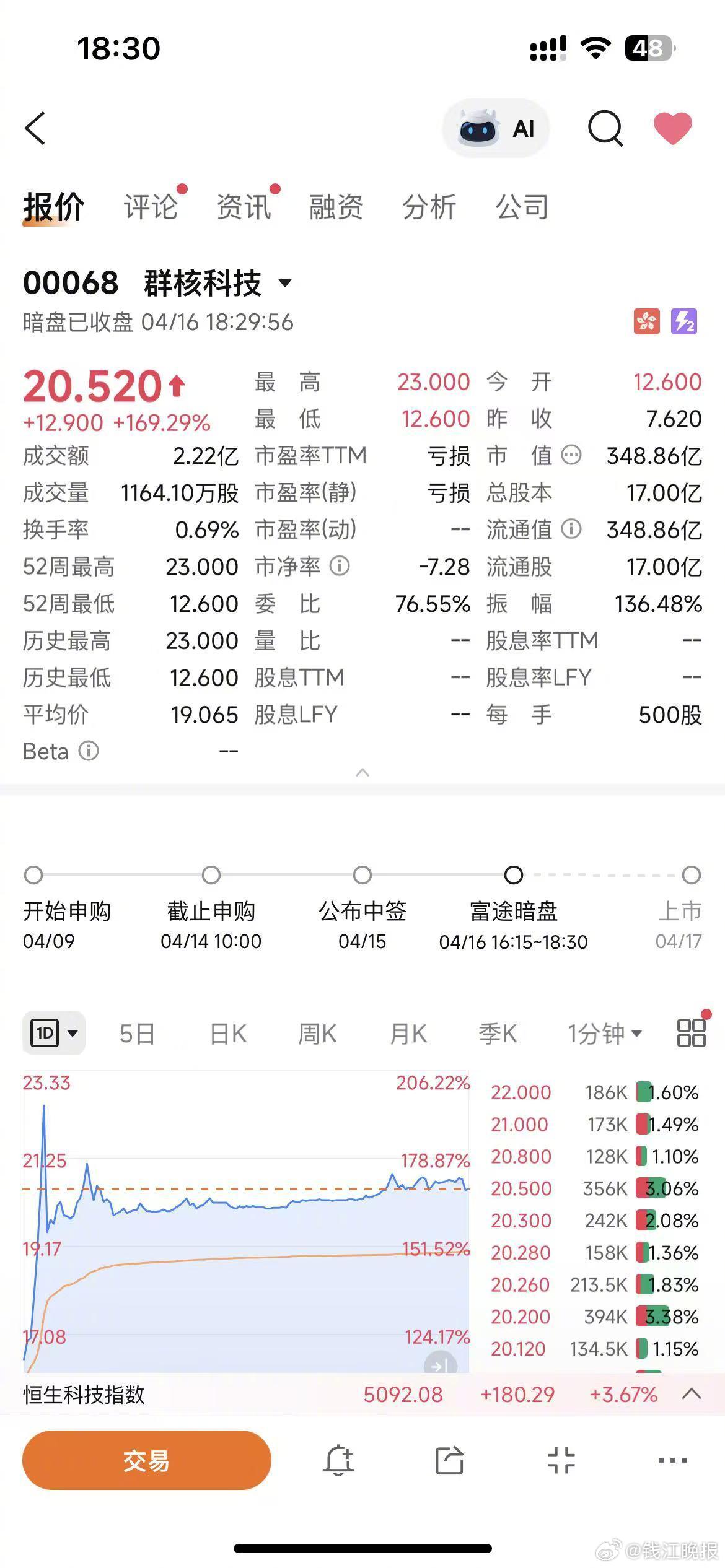
Task: Open the 1D period dropdown
Action: pyautogui.click(x=53, y=1033)
